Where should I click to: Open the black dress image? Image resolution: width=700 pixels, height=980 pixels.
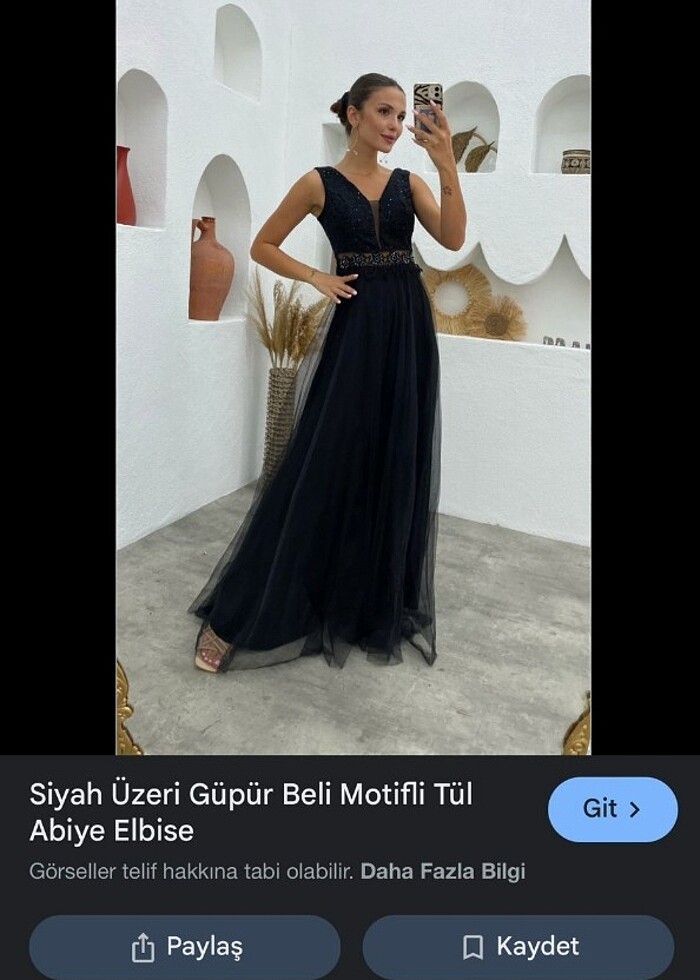(x=353, y=377)
